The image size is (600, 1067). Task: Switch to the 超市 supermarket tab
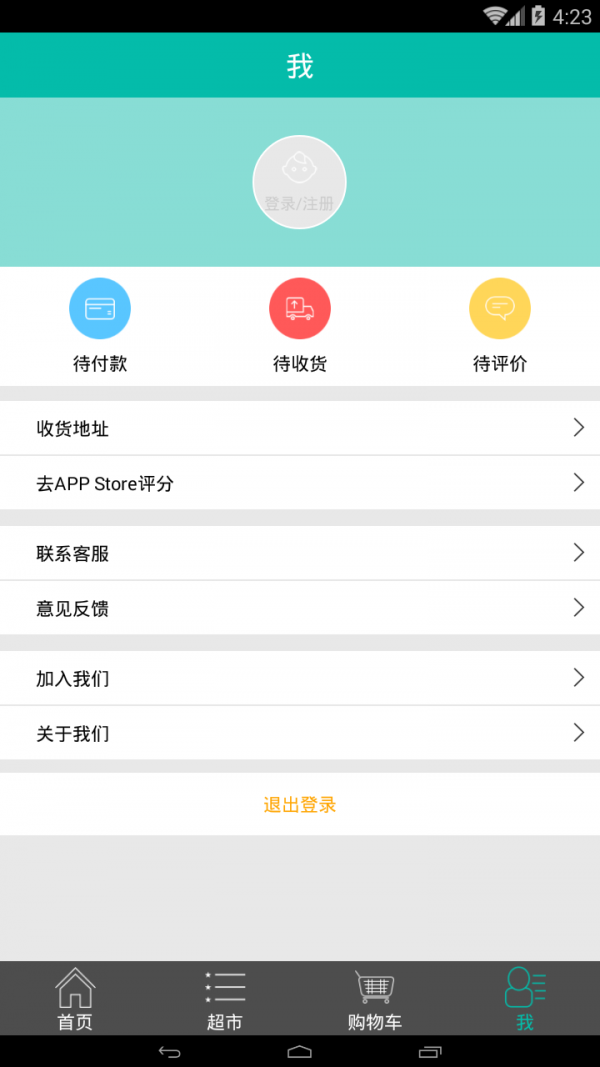[x=225, y=998]
